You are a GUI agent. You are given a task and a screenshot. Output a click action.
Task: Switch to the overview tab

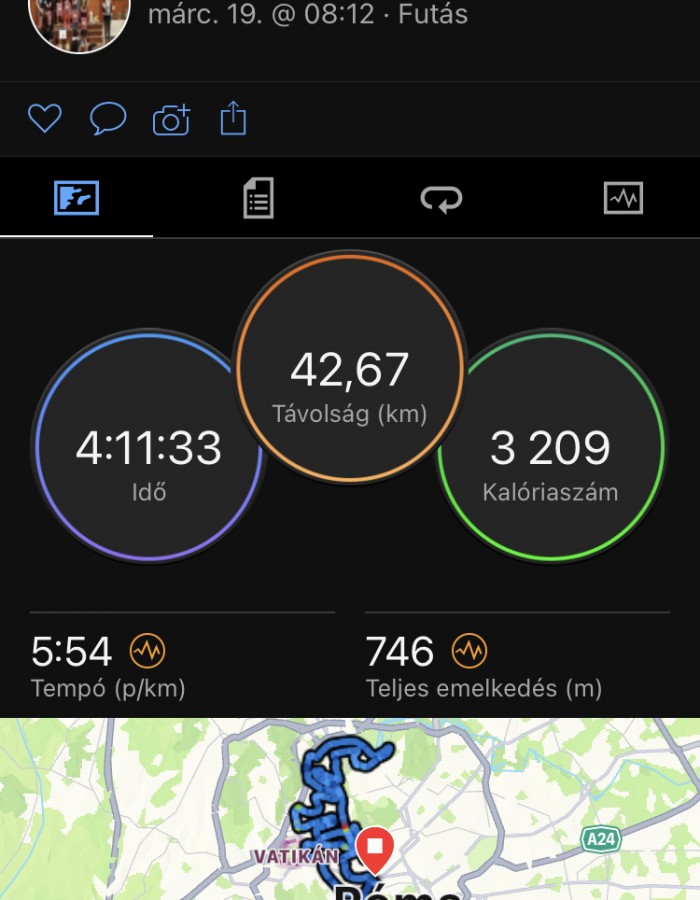click(x=77, y=198)
